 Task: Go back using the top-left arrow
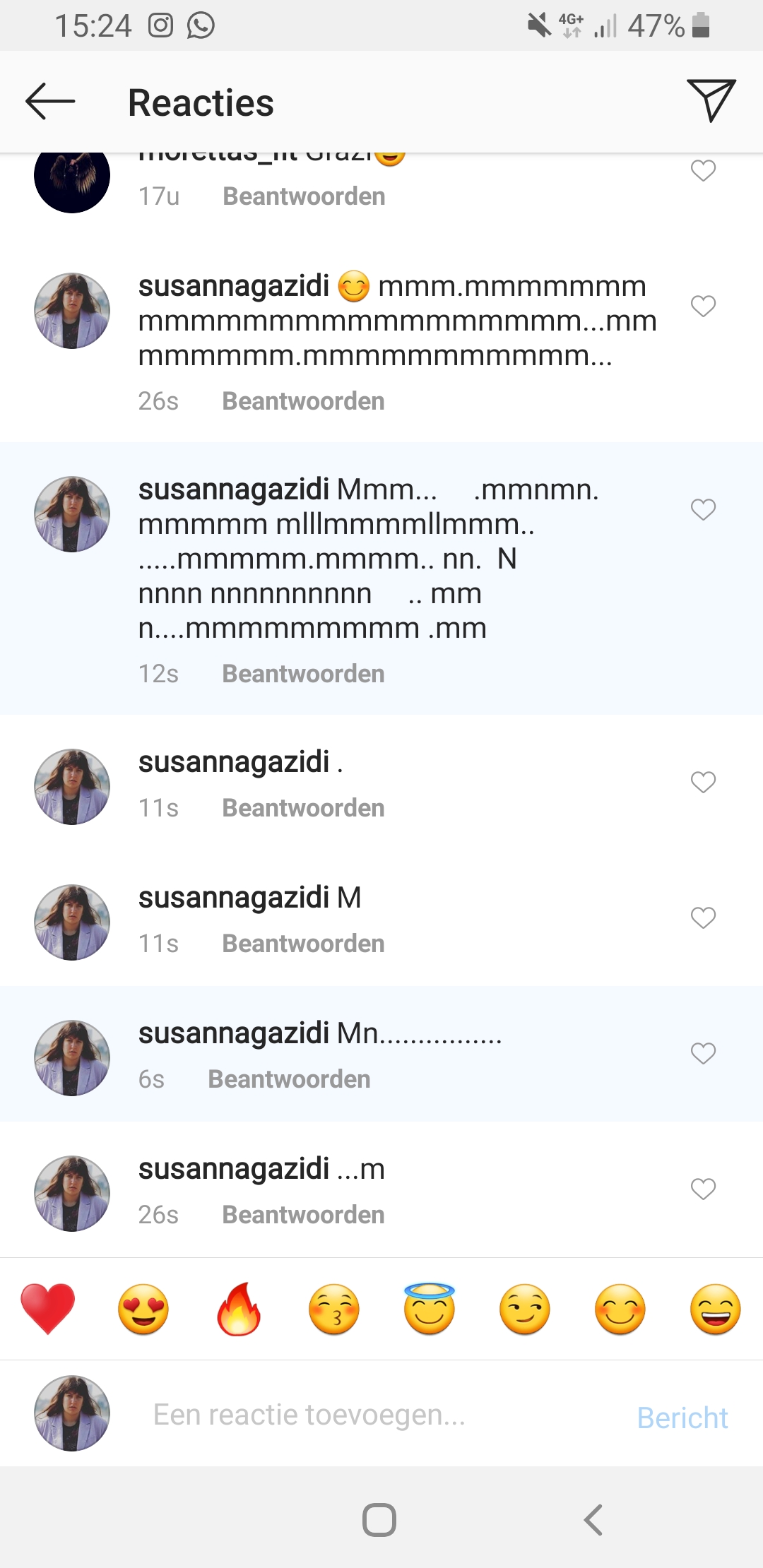point(50,102)
